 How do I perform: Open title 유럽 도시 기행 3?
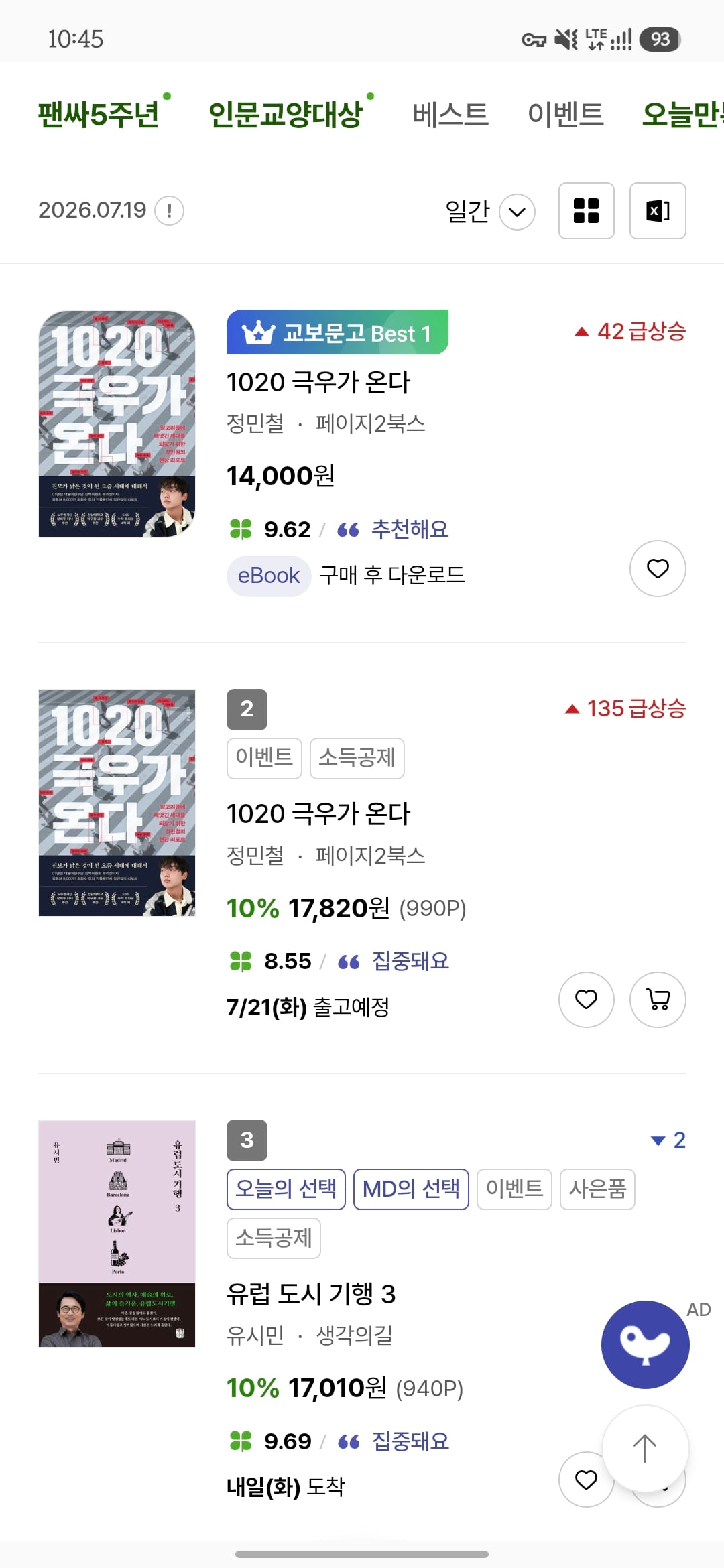pyautogui.click(x=311, y=1294)
